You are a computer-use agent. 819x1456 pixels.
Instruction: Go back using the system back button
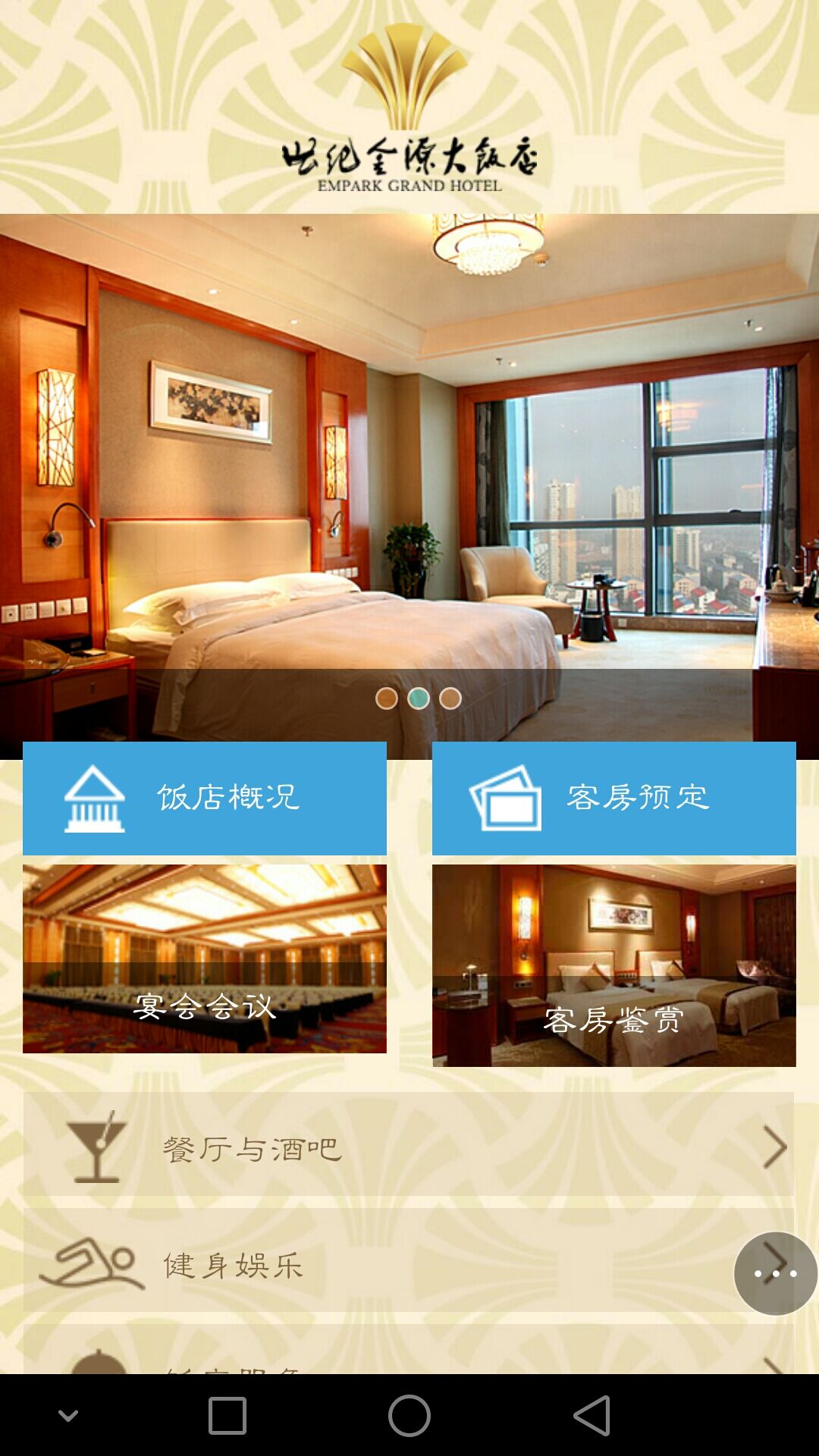click(591, 1415)
